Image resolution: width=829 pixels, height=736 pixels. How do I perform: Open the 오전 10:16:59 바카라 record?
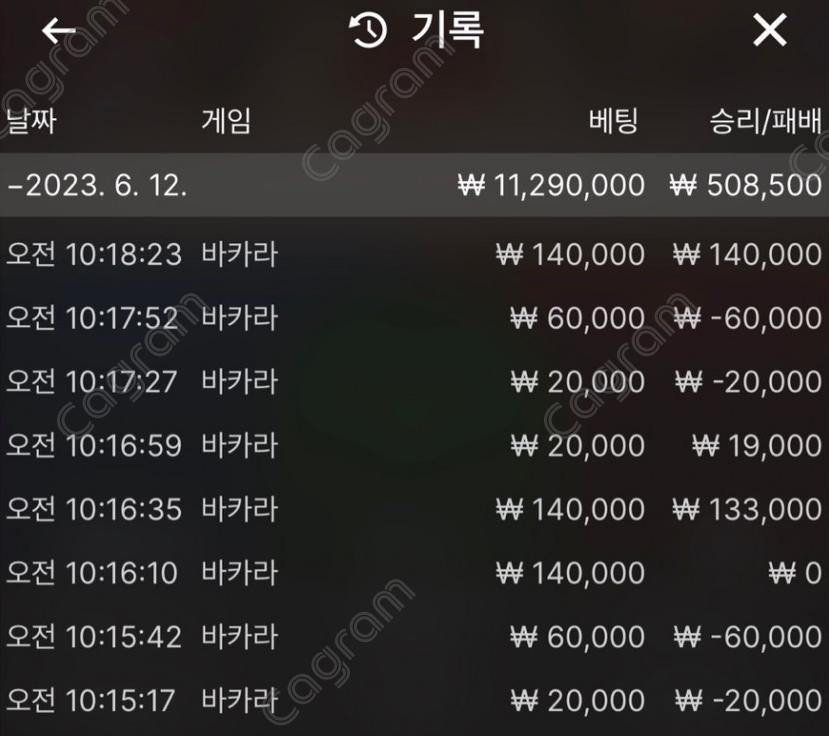414,446
